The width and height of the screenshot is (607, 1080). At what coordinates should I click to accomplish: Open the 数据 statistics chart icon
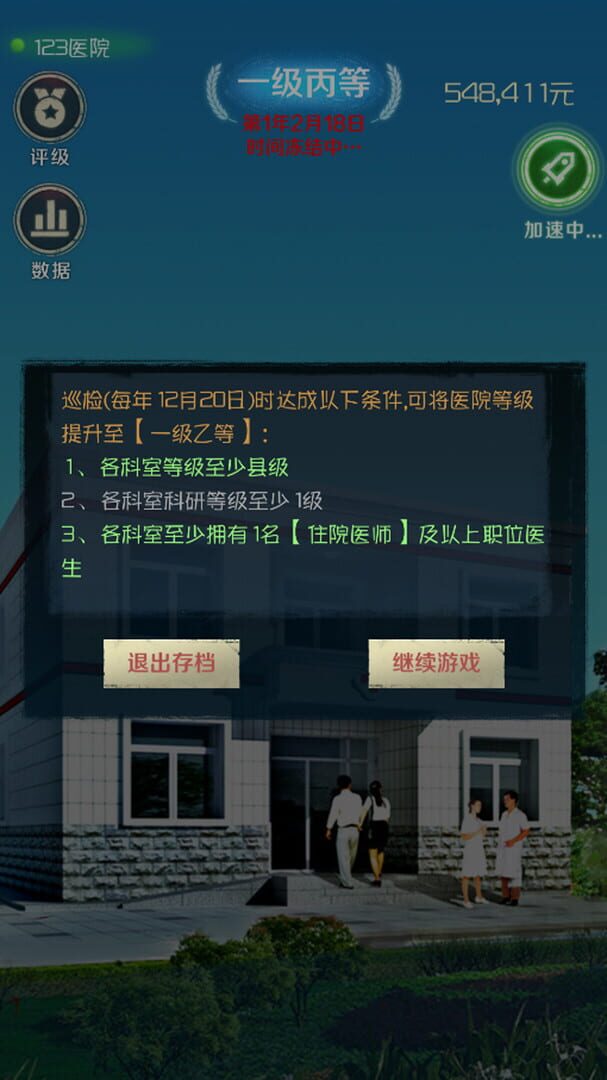50,220
